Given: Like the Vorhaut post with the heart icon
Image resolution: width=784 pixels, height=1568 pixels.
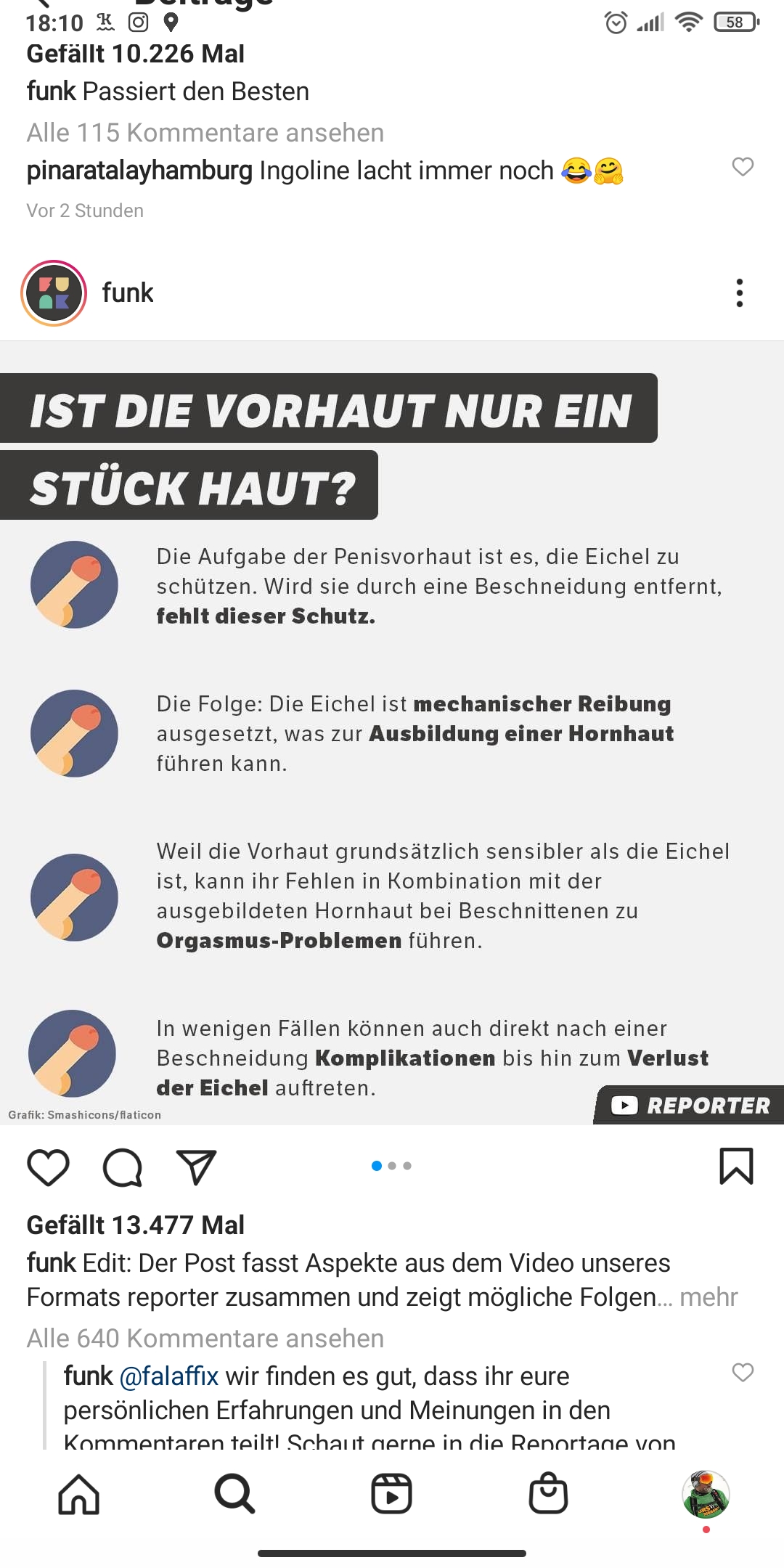Looking at the screenshot, I should tap(48, 1167).
